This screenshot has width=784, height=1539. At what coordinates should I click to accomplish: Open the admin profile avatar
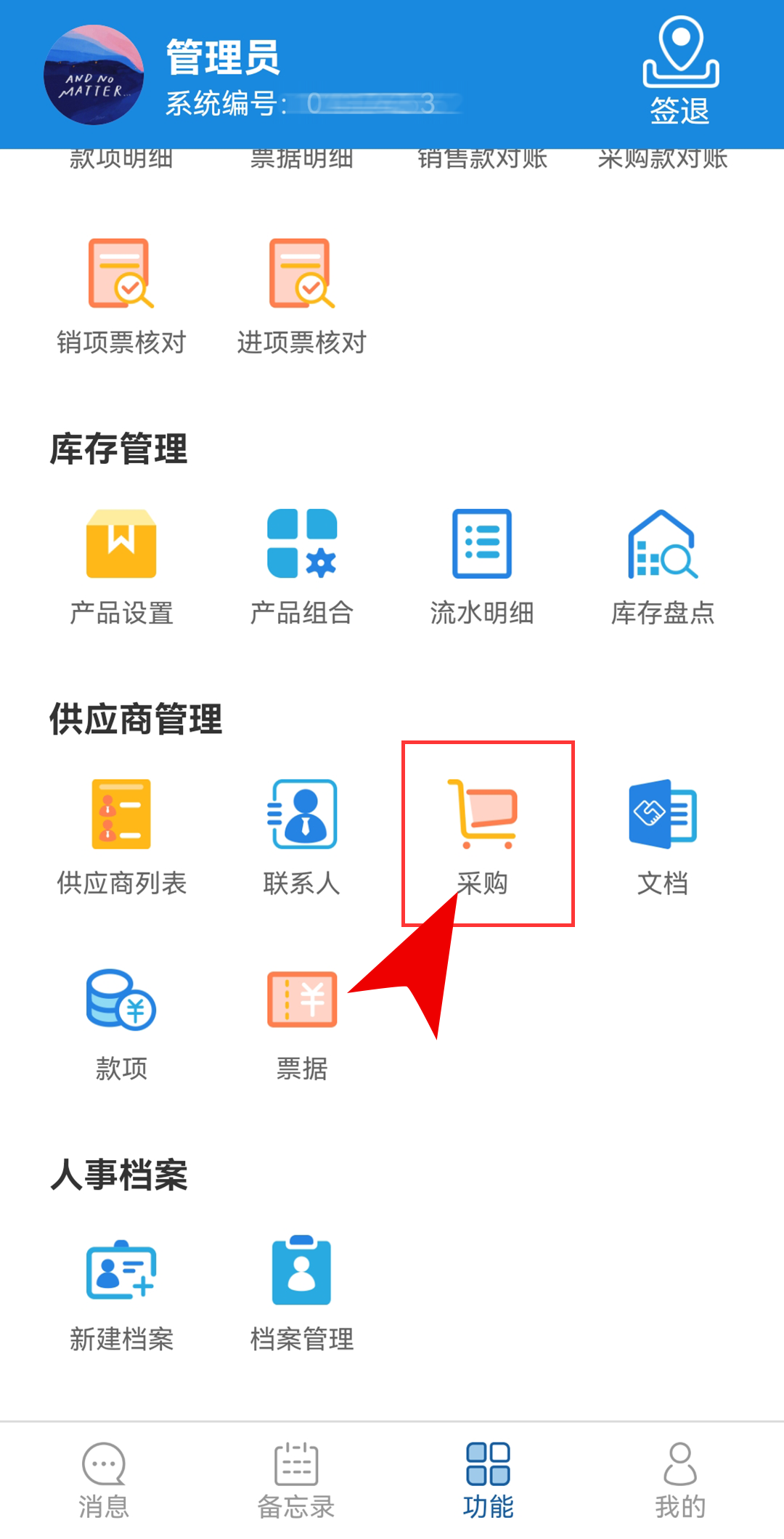click(94, 75)
